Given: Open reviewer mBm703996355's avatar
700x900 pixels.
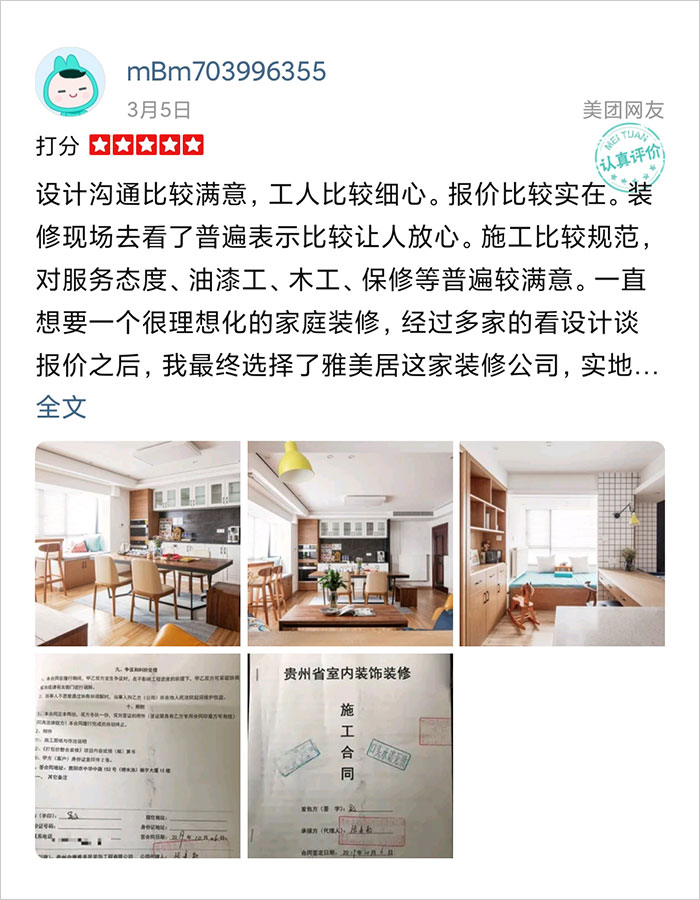Looking at the screenshot, I should pos(70,82).
